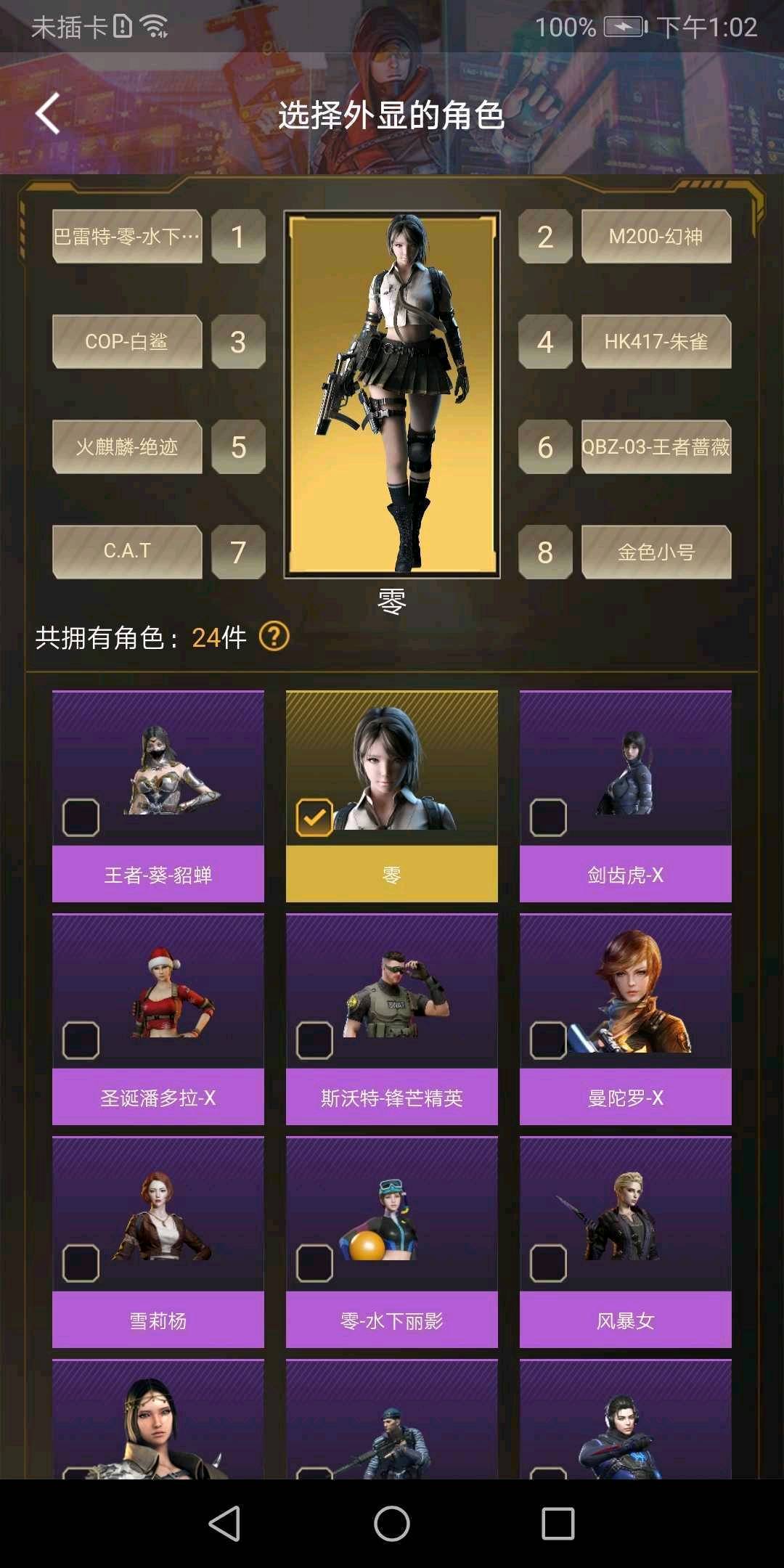Image resolution: width=784 pixels, height=1568 pixels.
Task: Select weapon slot 巴雷特-零-水下
Action: tap(127, 237)
